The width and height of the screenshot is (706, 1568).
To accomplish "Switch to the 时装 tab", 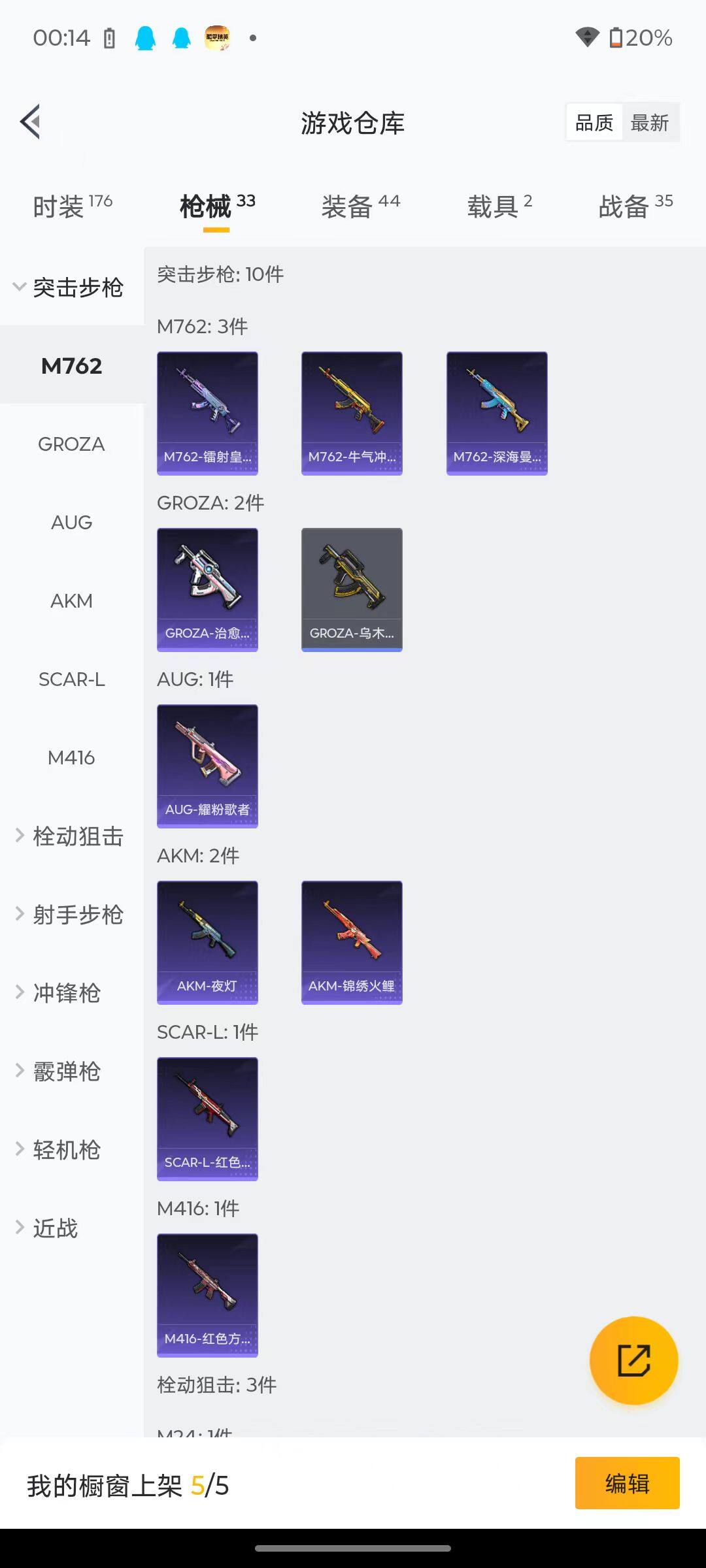I will point(72,206).
